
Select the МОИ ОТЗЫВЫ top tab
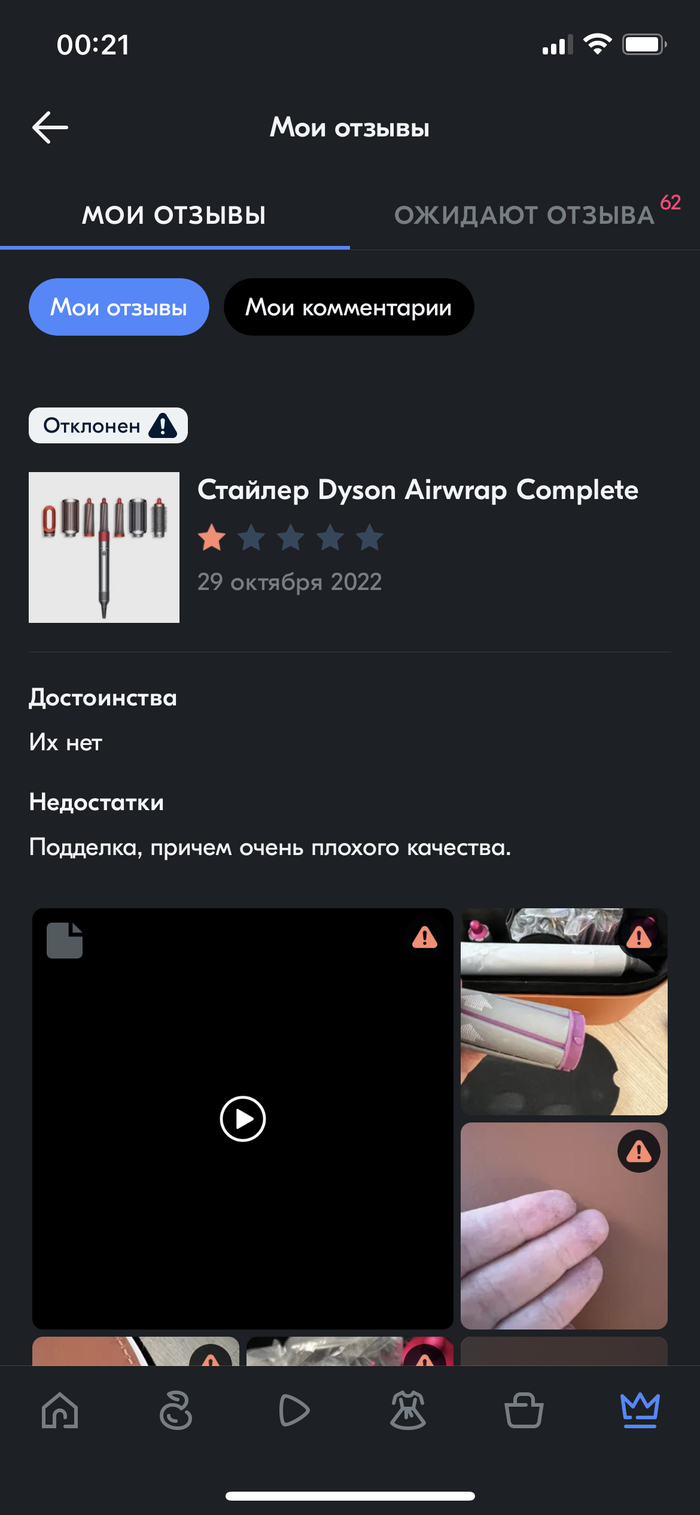click(x=174, y=215)
